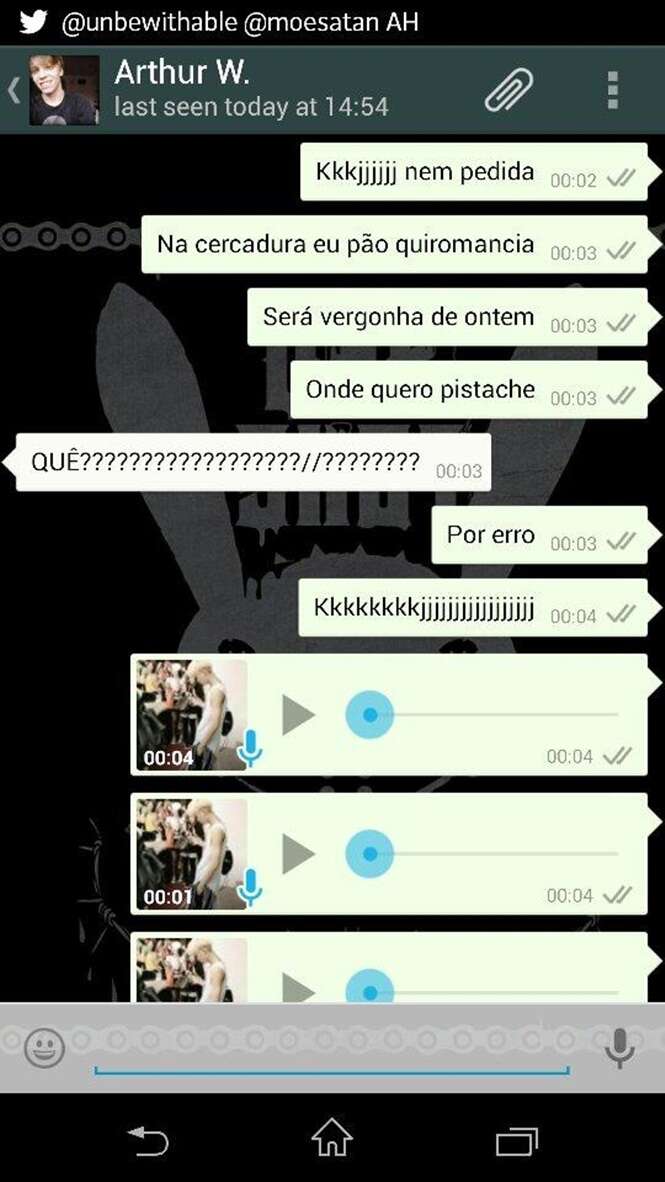Open the overflow menu
This screenshot has width=665, height=1182.
point(613,90)
